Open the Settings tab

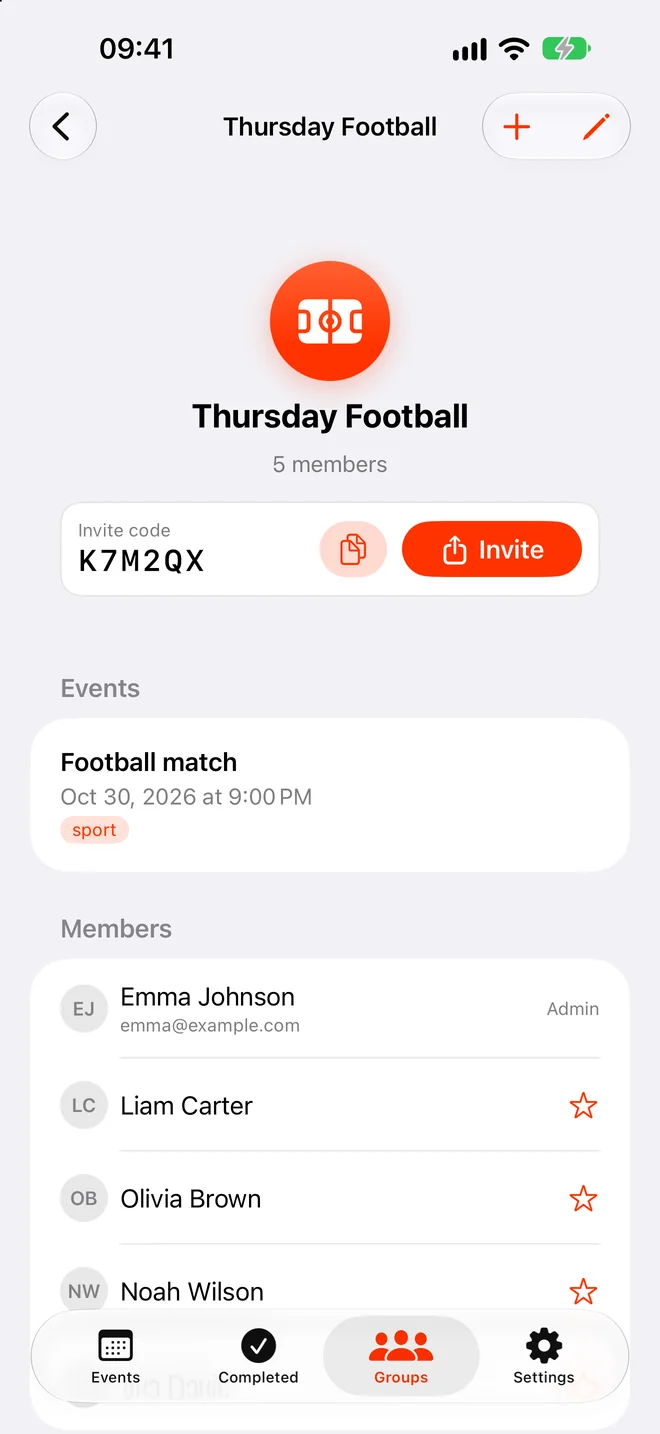[x=544, y=1357]
